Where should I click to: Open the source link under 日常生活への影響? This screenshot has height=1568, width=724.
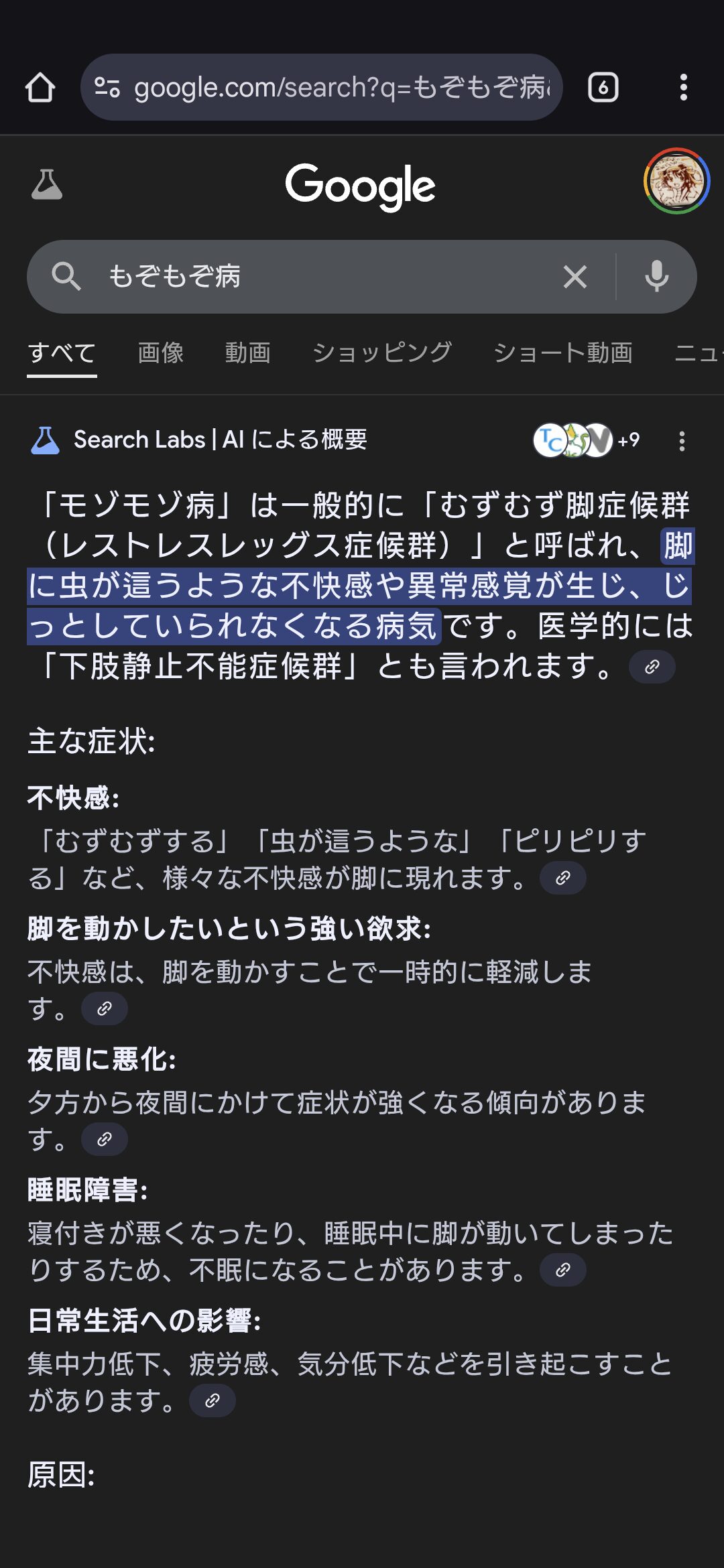pos(213,1400)
